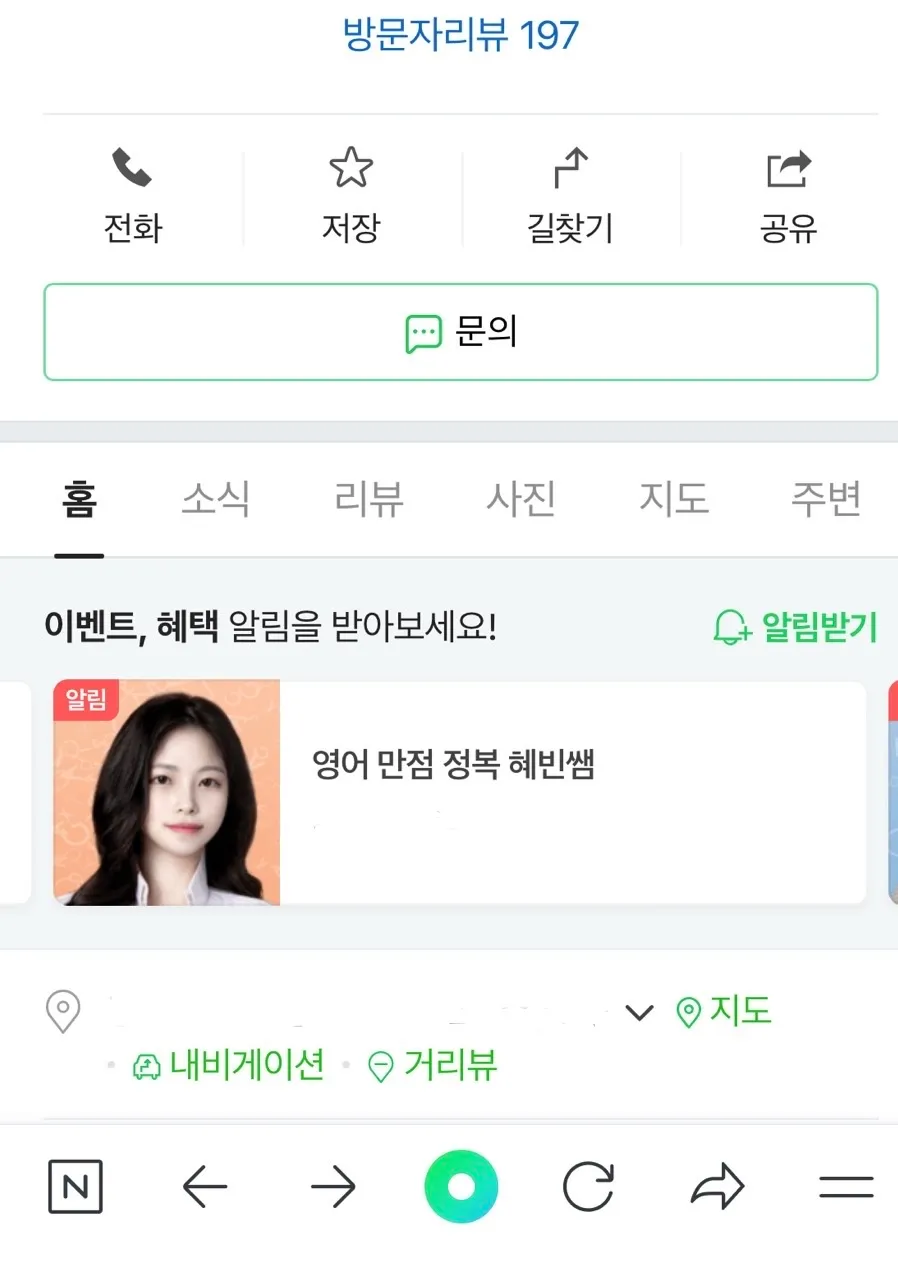
Task: Tap the green circle home button in bottom bar
Action: (460, 1187)
